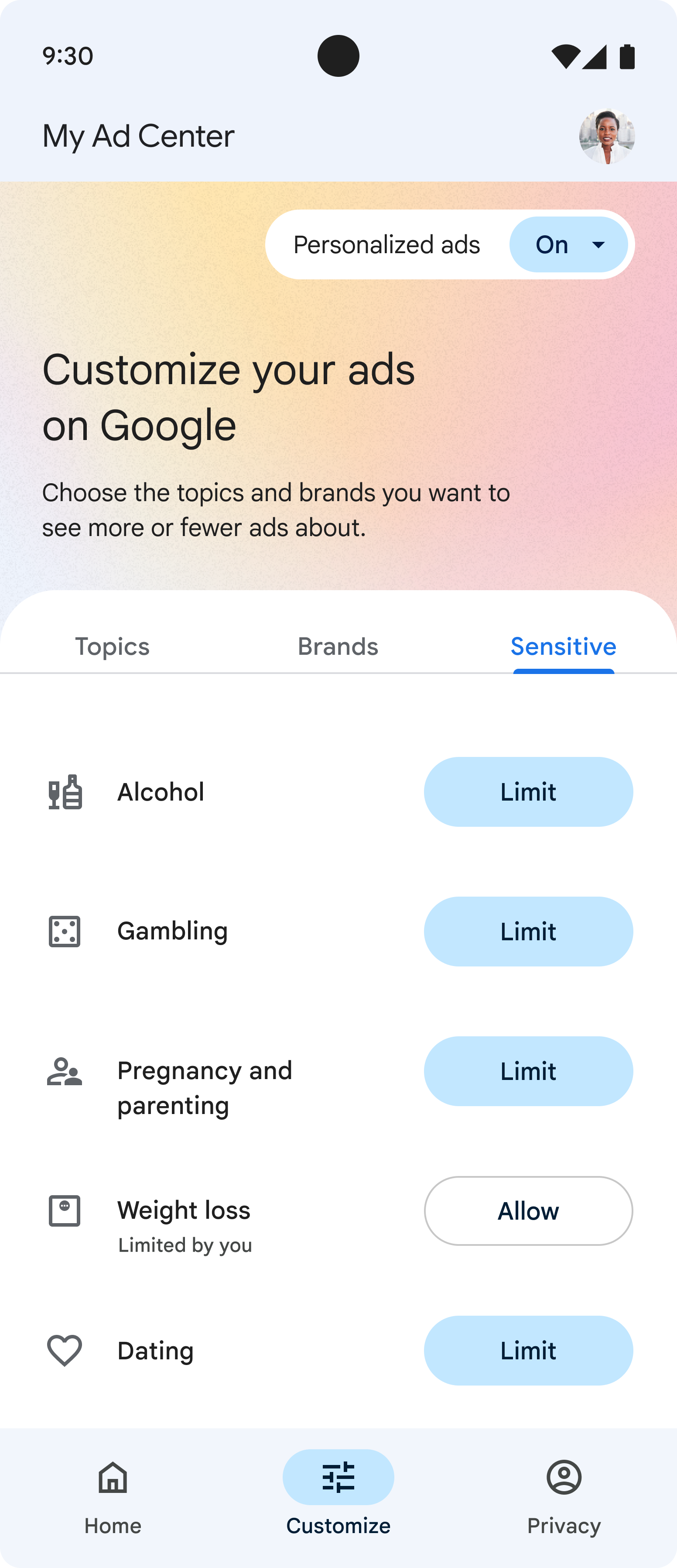This screenshot has width=677, height=1568.
Task: Switch to the Topics tab
Action: tap(112, 646)
